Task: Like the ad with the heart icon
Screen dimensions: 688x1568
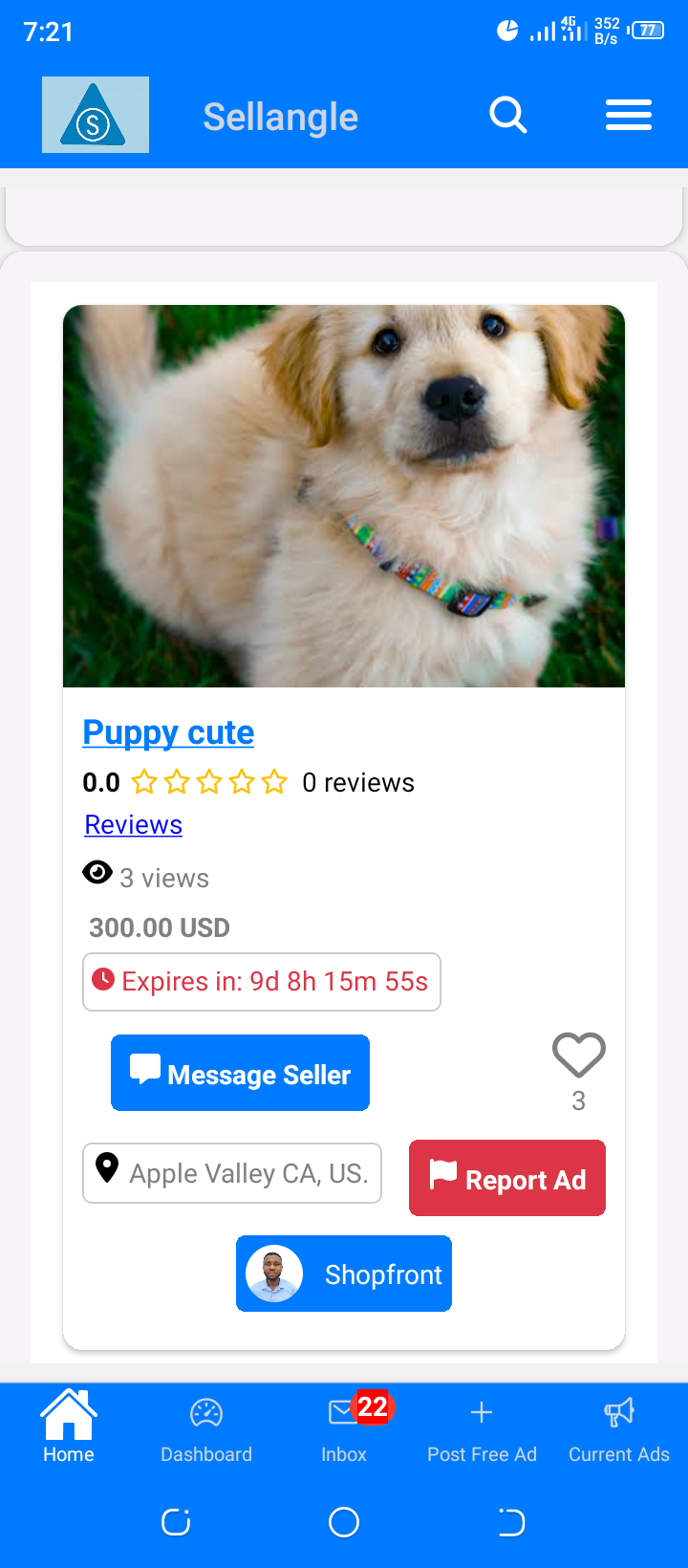Action: 578,1056
